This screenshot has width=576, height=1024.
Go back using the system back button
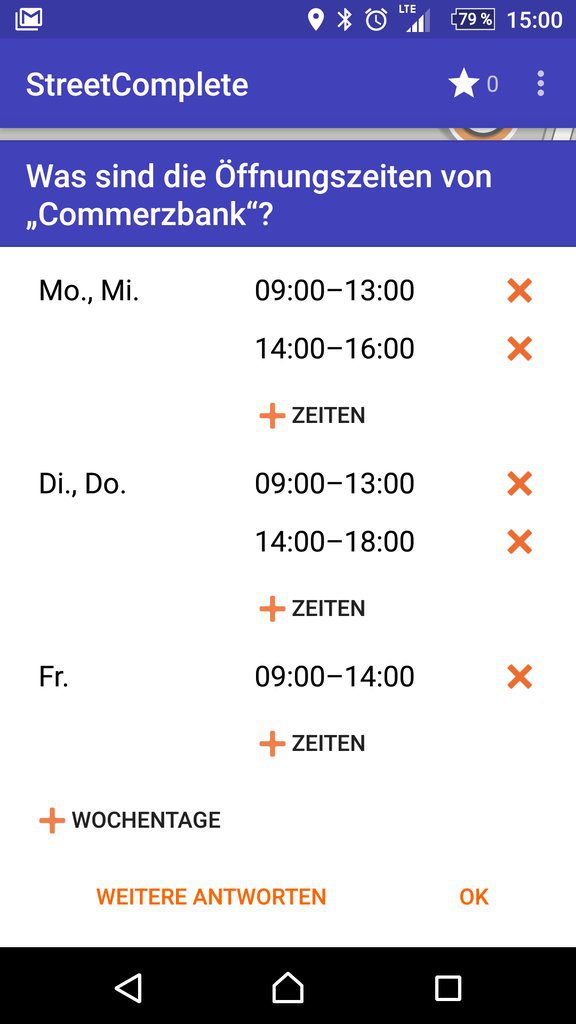[x=128, y=988]
